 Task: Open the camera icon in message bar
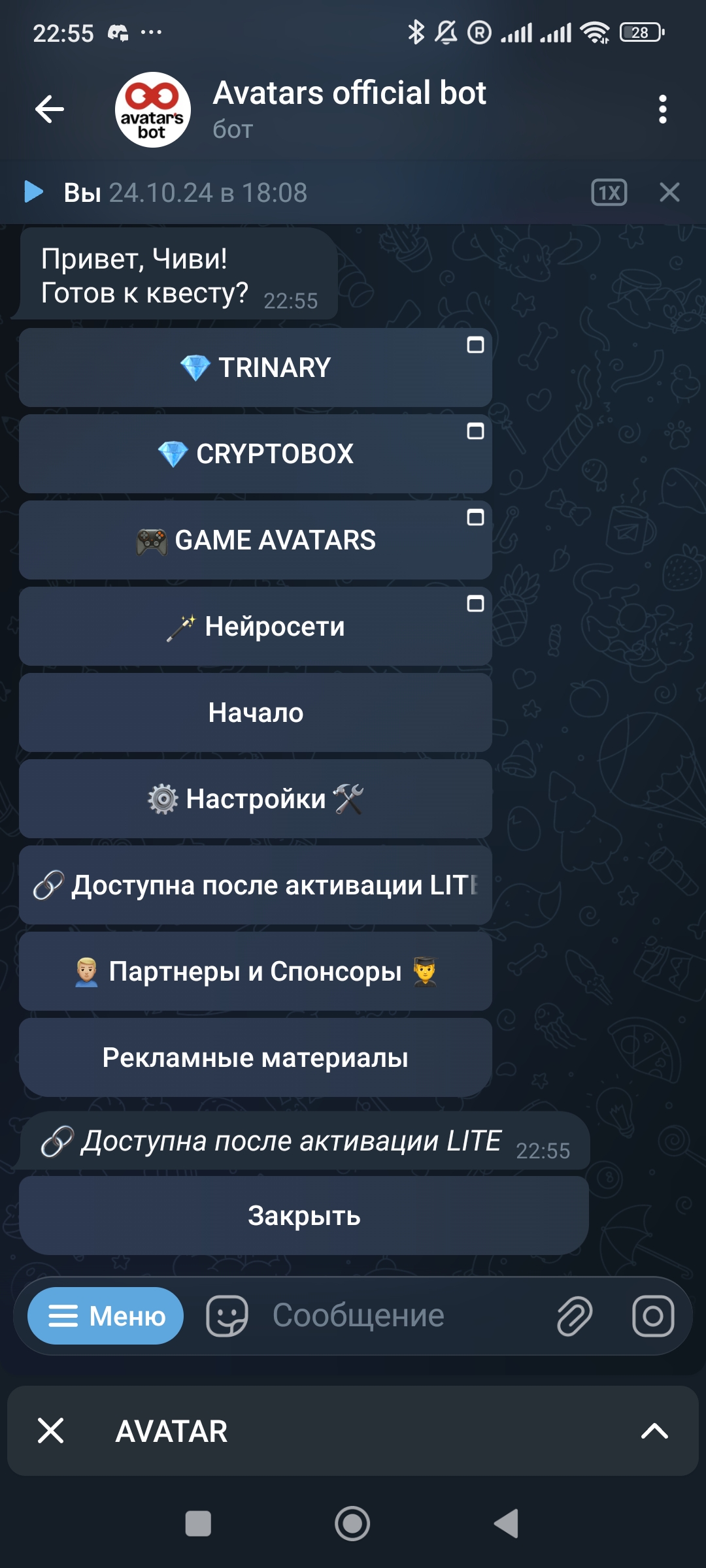[652, 1316]
